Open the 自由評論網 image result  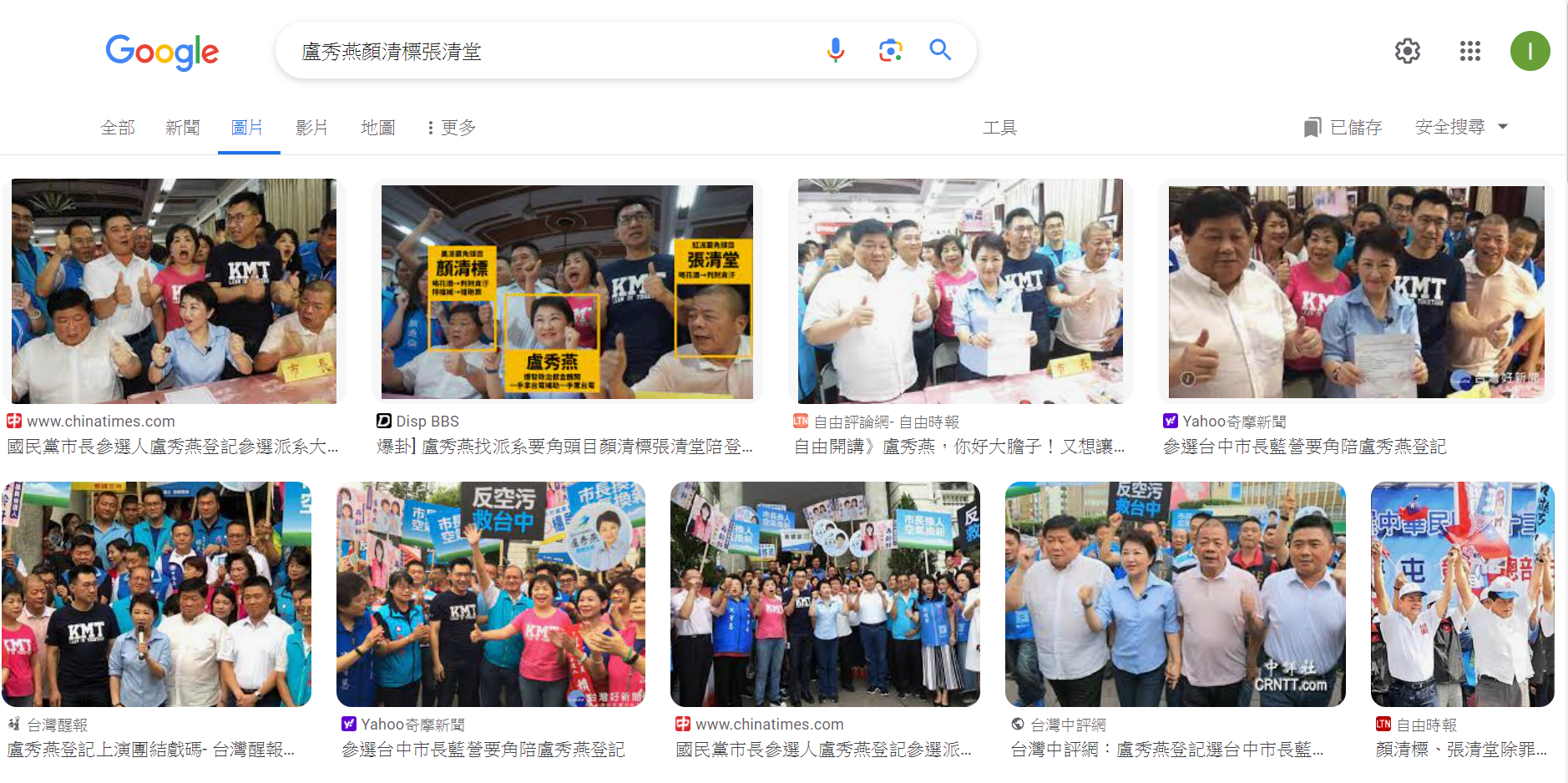(x=960, y=292)
